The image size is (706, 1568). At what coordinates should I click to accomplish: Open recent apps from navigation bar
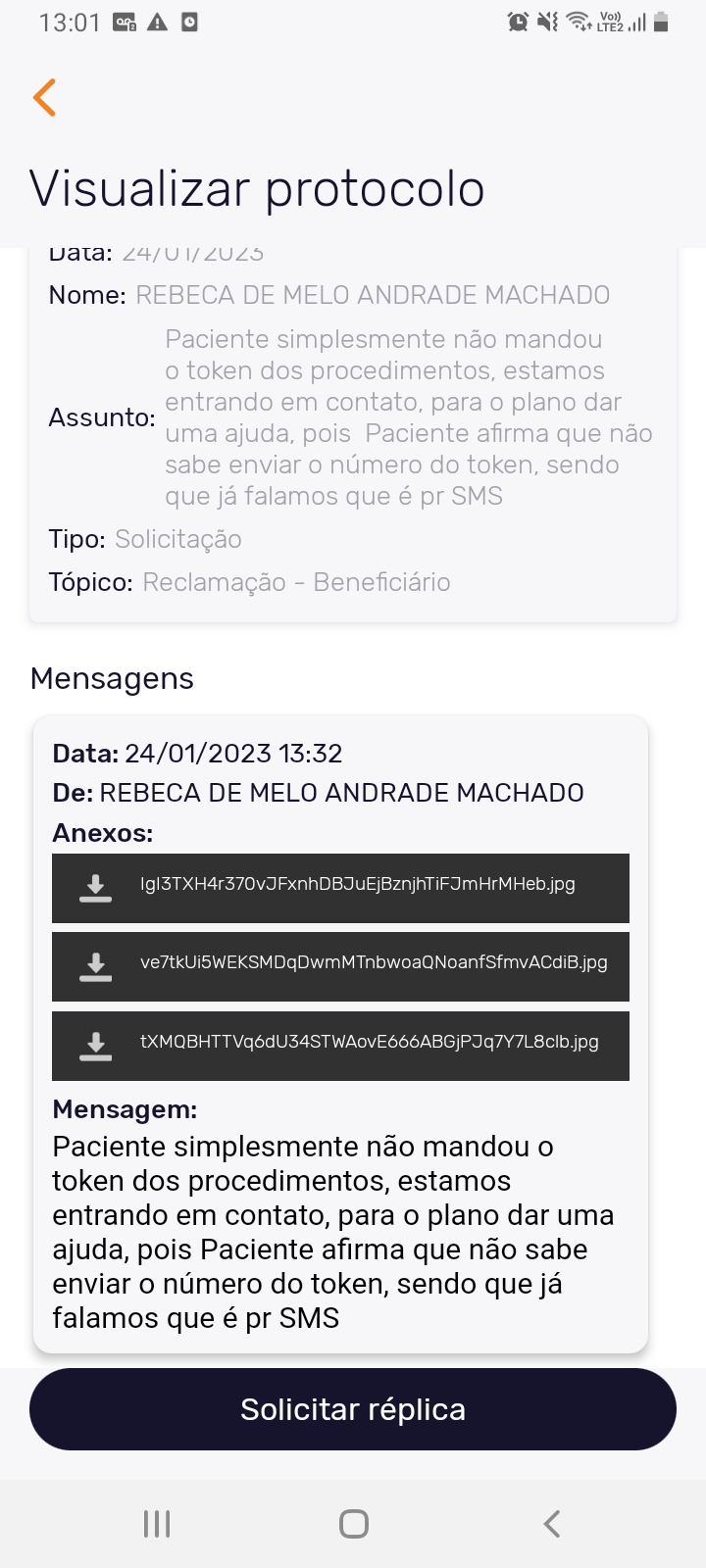pyautogui.click(x=157, y=1524)
